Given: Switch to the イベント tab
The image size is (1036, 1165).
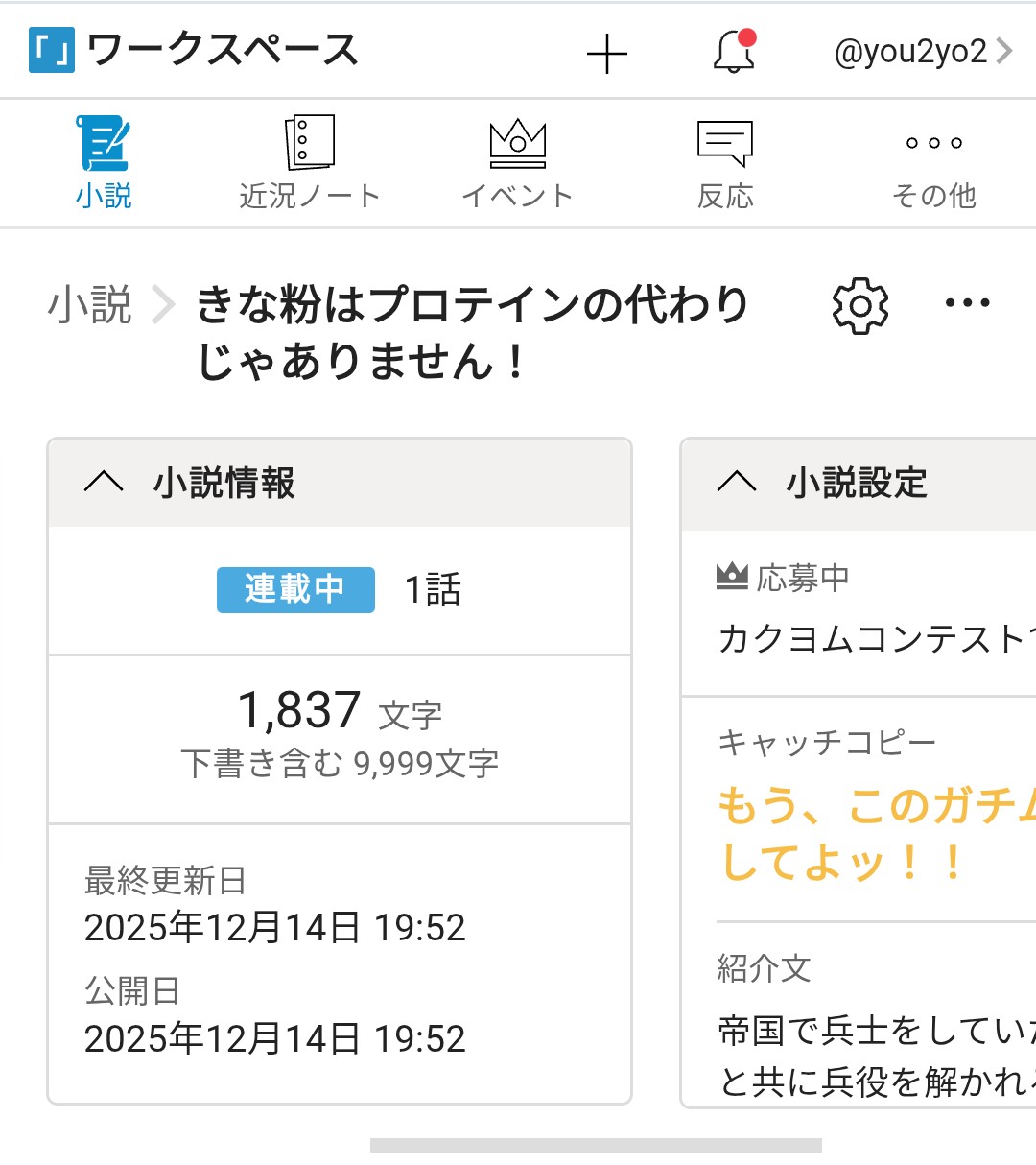Looking at the screenshot, I should tap(517, 163).
